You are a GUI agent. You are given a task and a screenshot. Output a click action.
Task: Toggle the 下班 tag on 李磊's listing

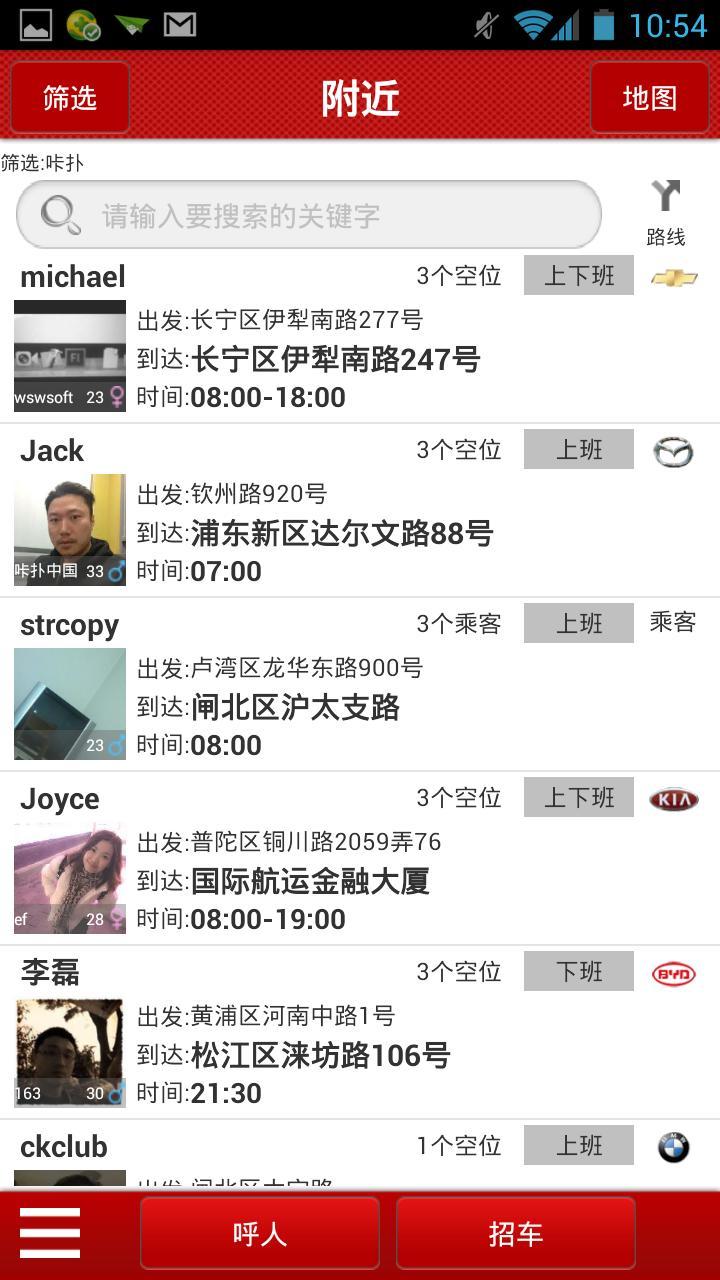pyautogui.click(x=578, y=971)
